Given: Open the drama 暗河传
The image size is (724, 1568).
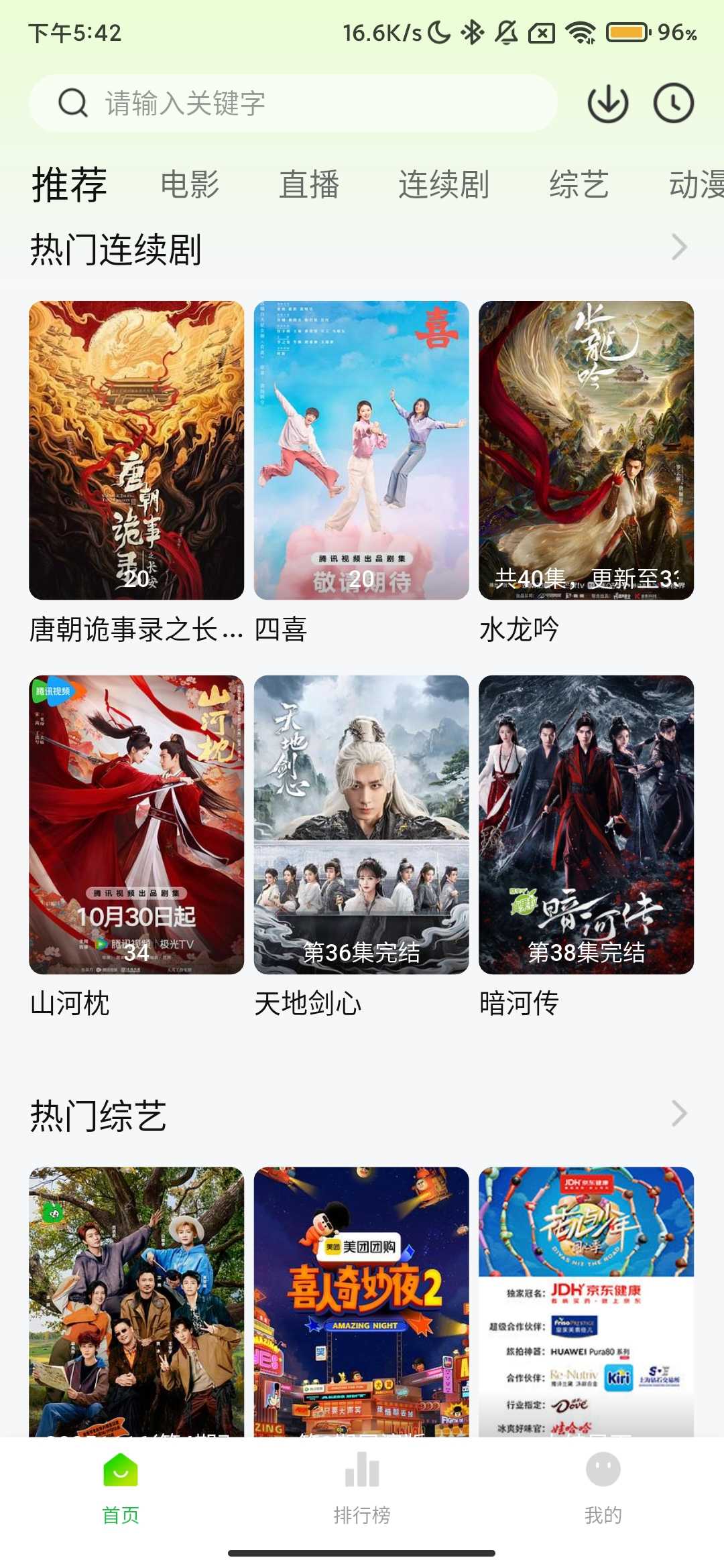Looking at the screenshot, I should [x=586, y=824].
